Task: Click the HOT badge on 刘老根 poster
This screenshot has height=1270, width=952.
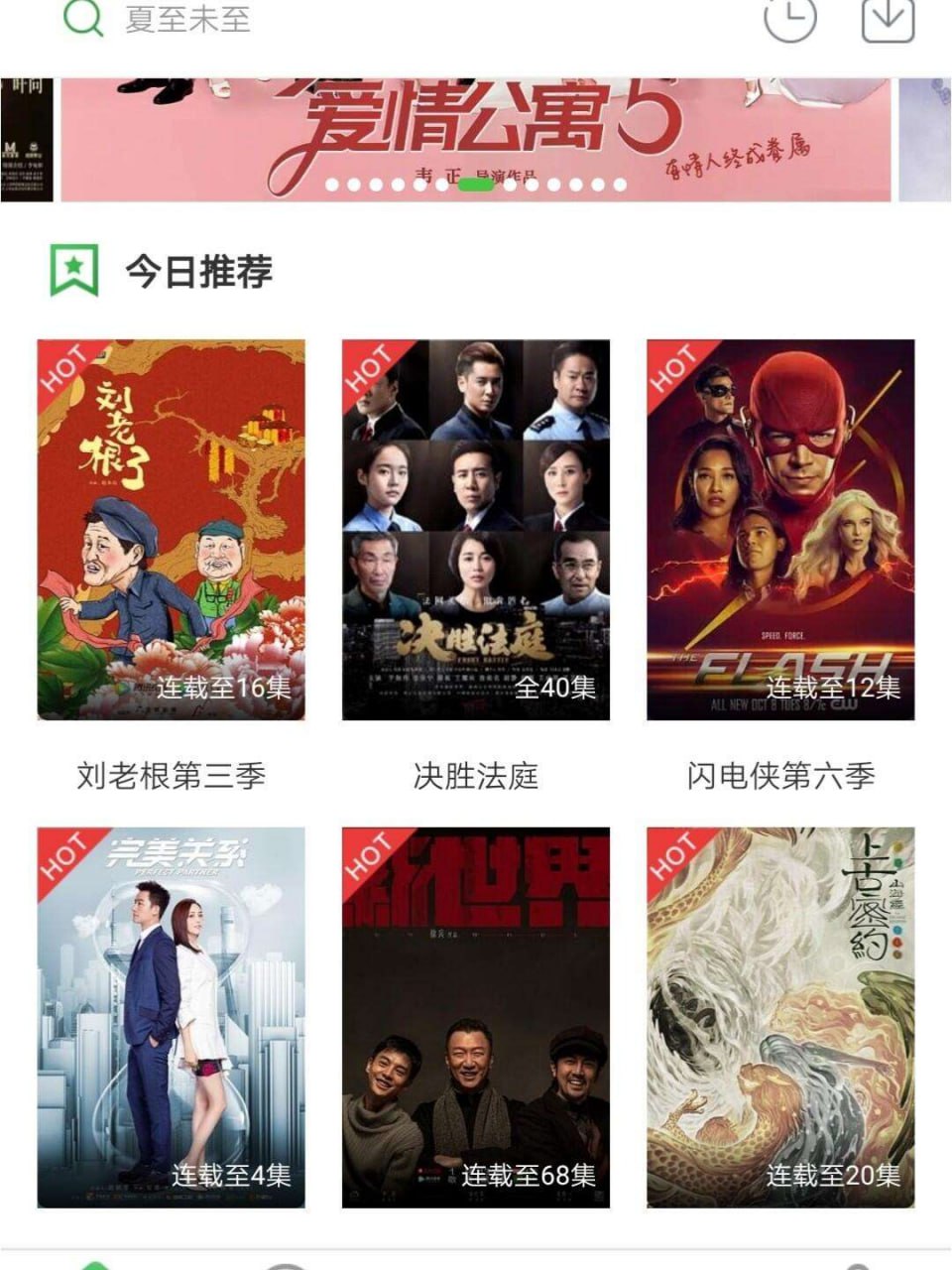Action: [67, 369]
